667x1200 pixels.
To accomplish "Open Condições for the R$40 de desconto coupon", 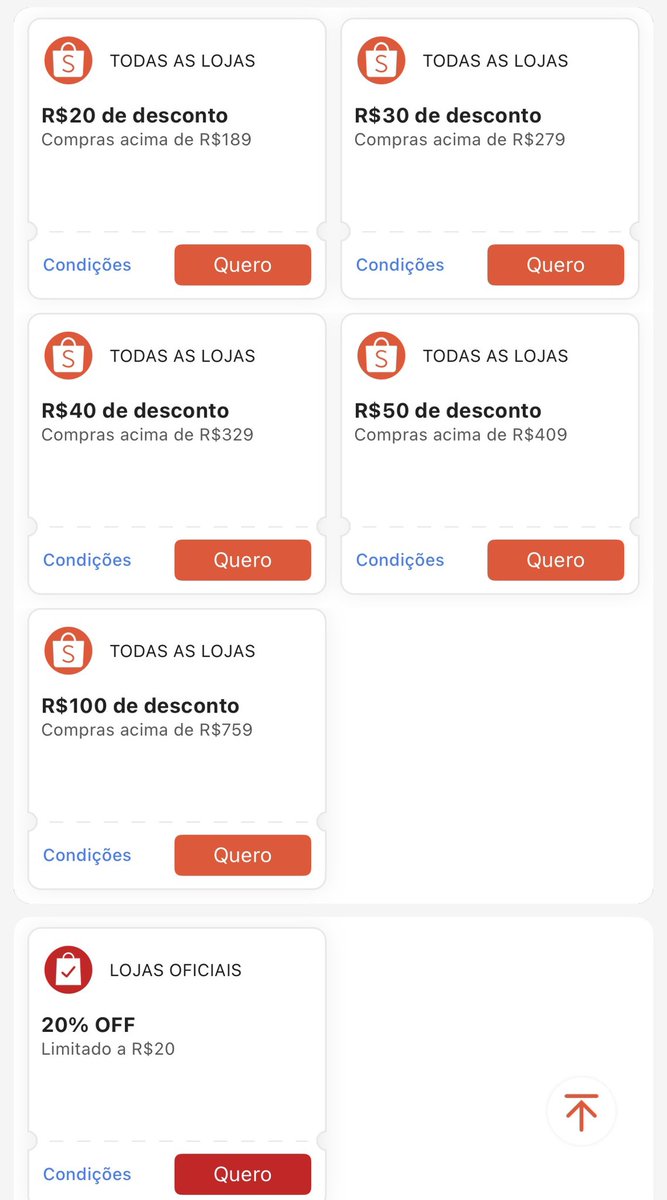I will [x=87, y=560].
